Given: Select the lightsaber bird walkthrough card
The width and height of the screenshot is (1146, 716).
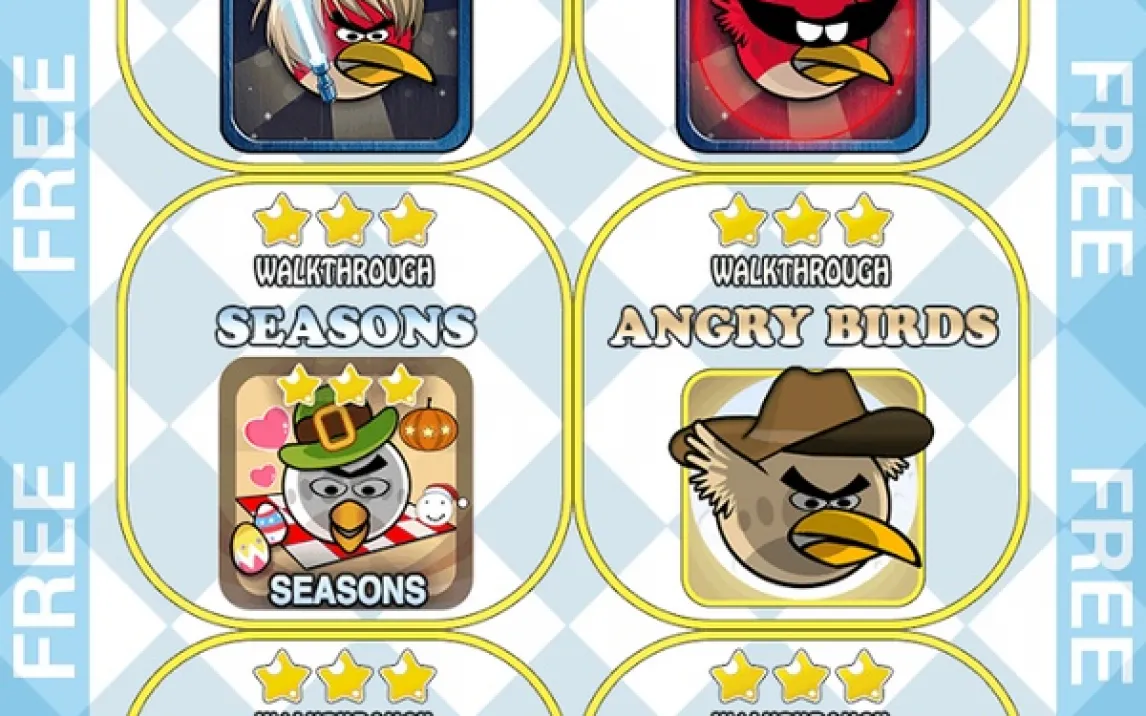Looking at the screenshot, I should (x=345, y=70).
